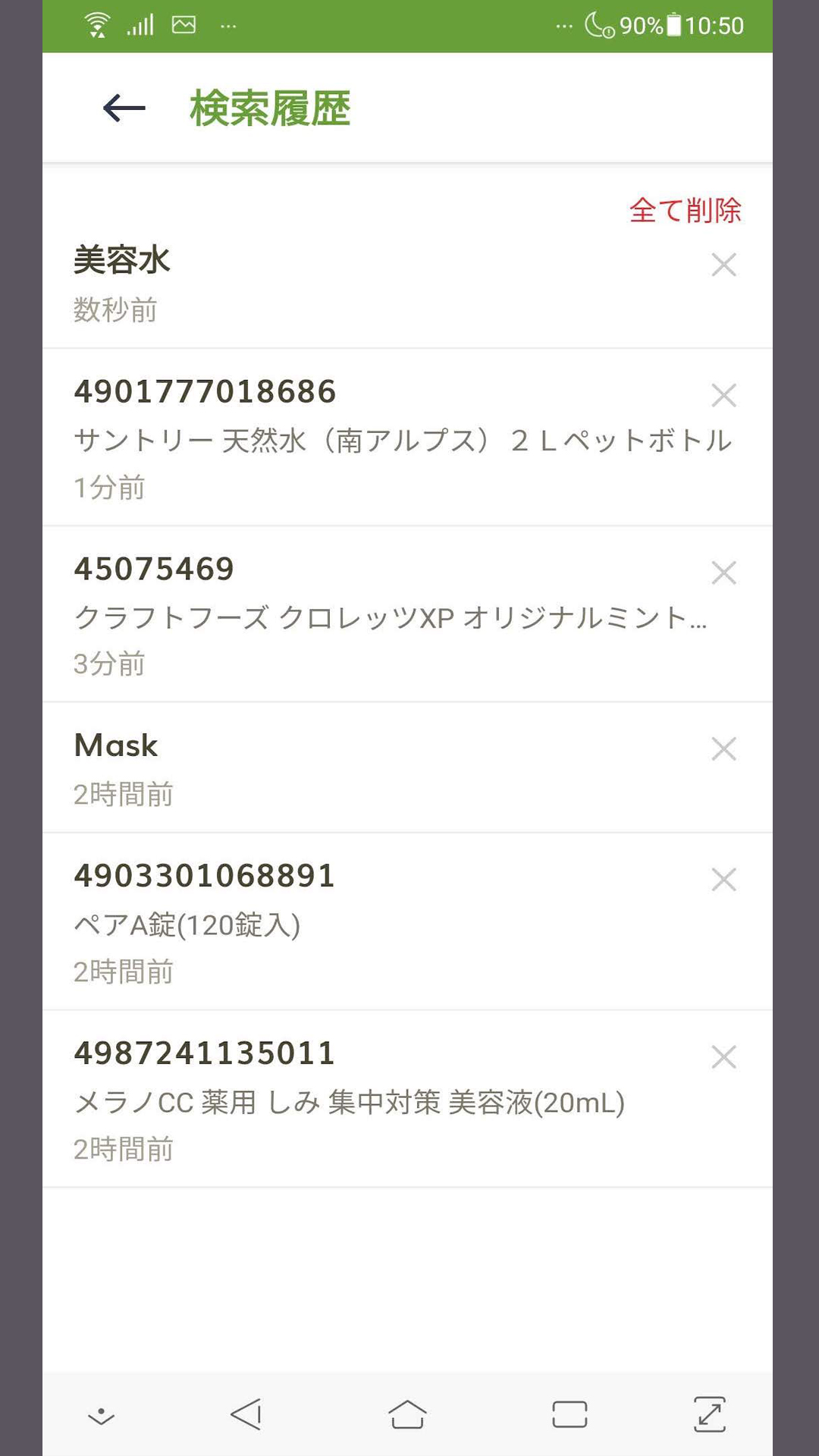Remove the 美容水 history entry
The image size is (819, 1456).
[724, 265]
